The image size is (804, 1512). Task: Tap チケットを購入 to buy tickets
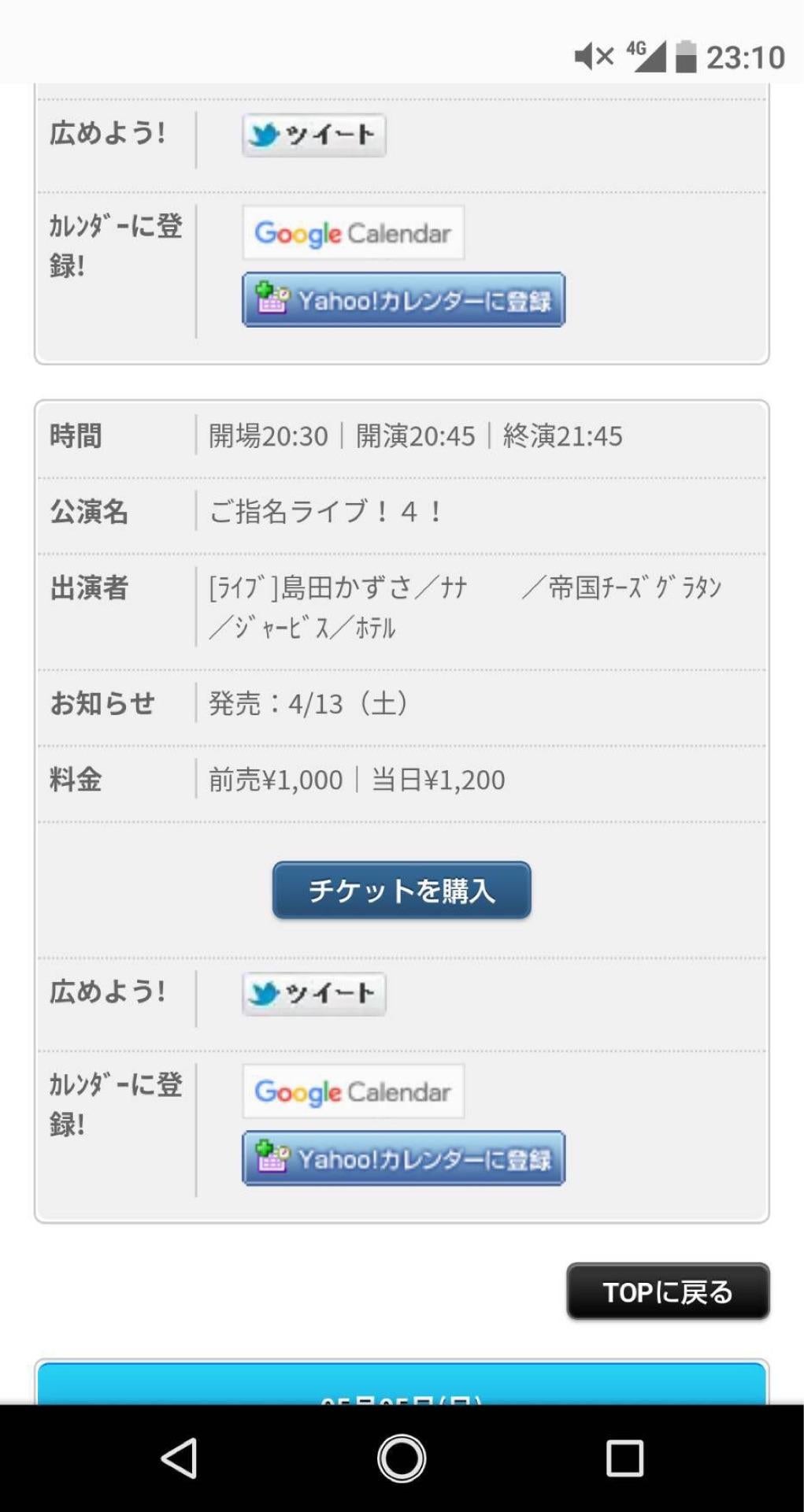[401, 890]
